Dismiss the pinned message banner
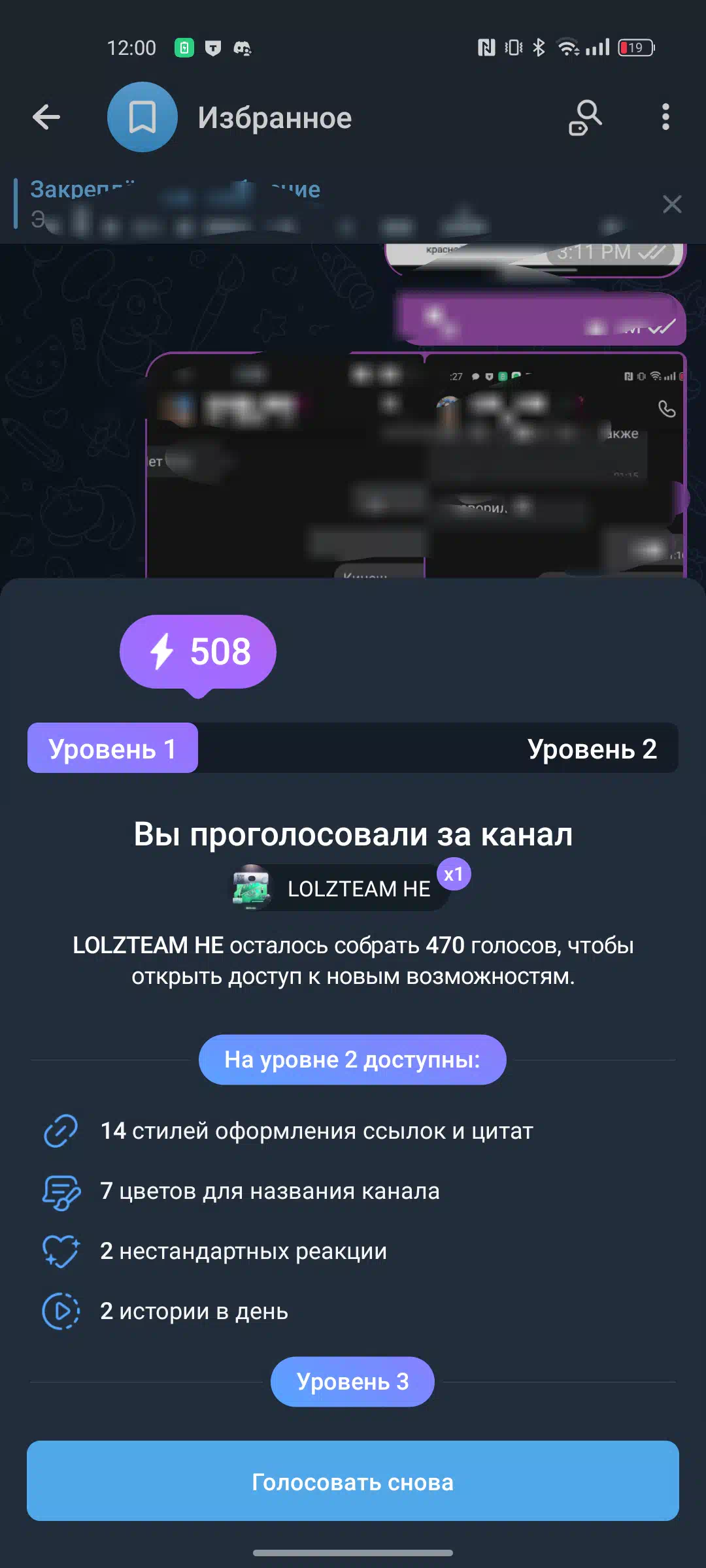 pos(671,204)
